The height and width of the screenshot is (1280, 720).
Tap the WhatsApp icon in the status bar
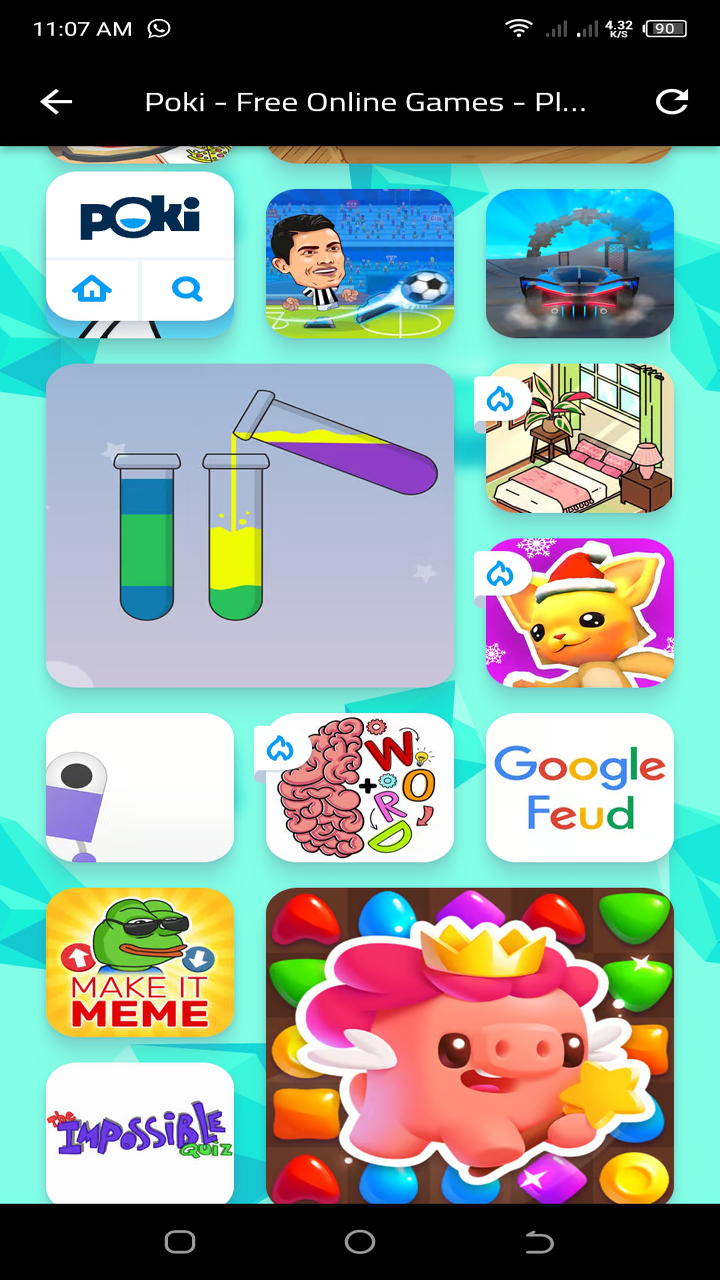(x=159, y=29)
